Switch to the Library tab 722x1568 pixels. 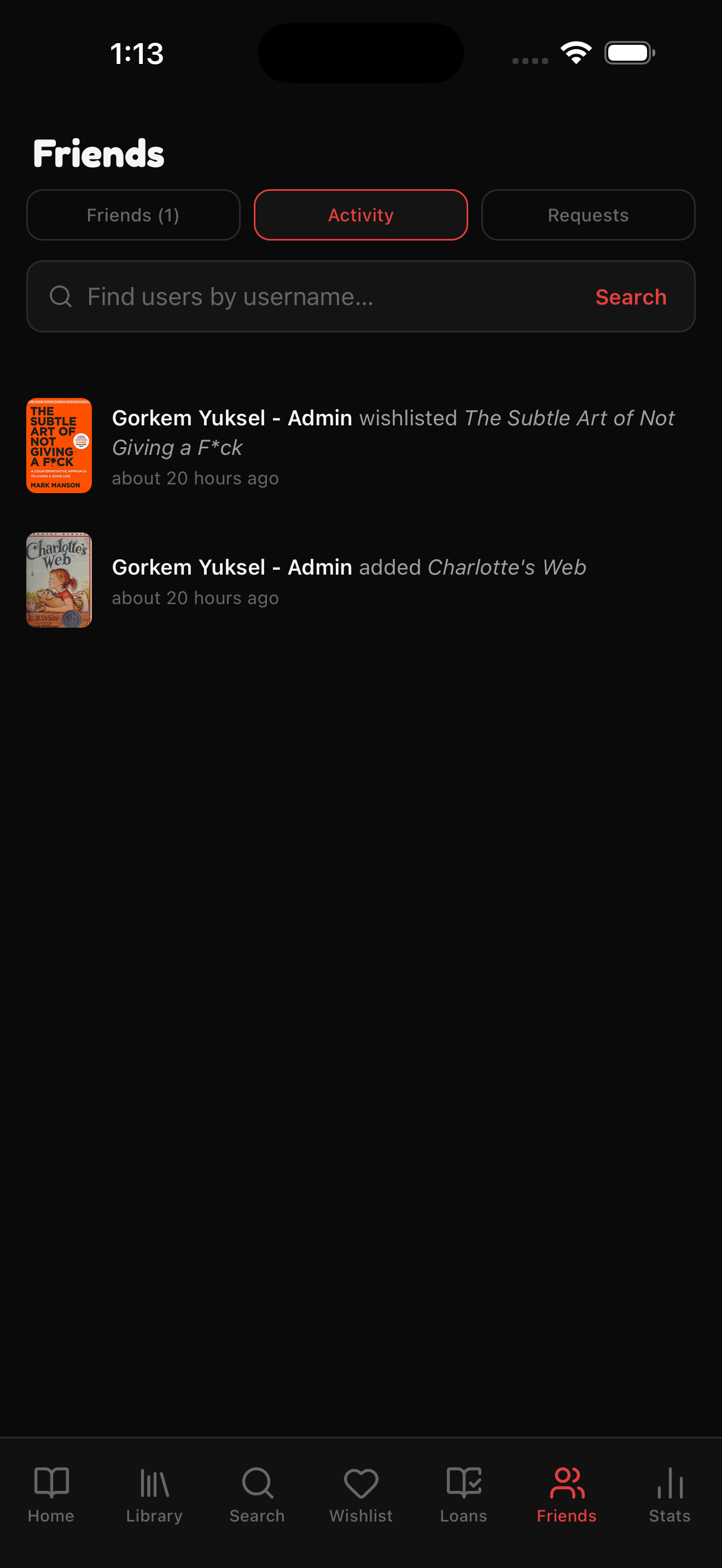154,1494
